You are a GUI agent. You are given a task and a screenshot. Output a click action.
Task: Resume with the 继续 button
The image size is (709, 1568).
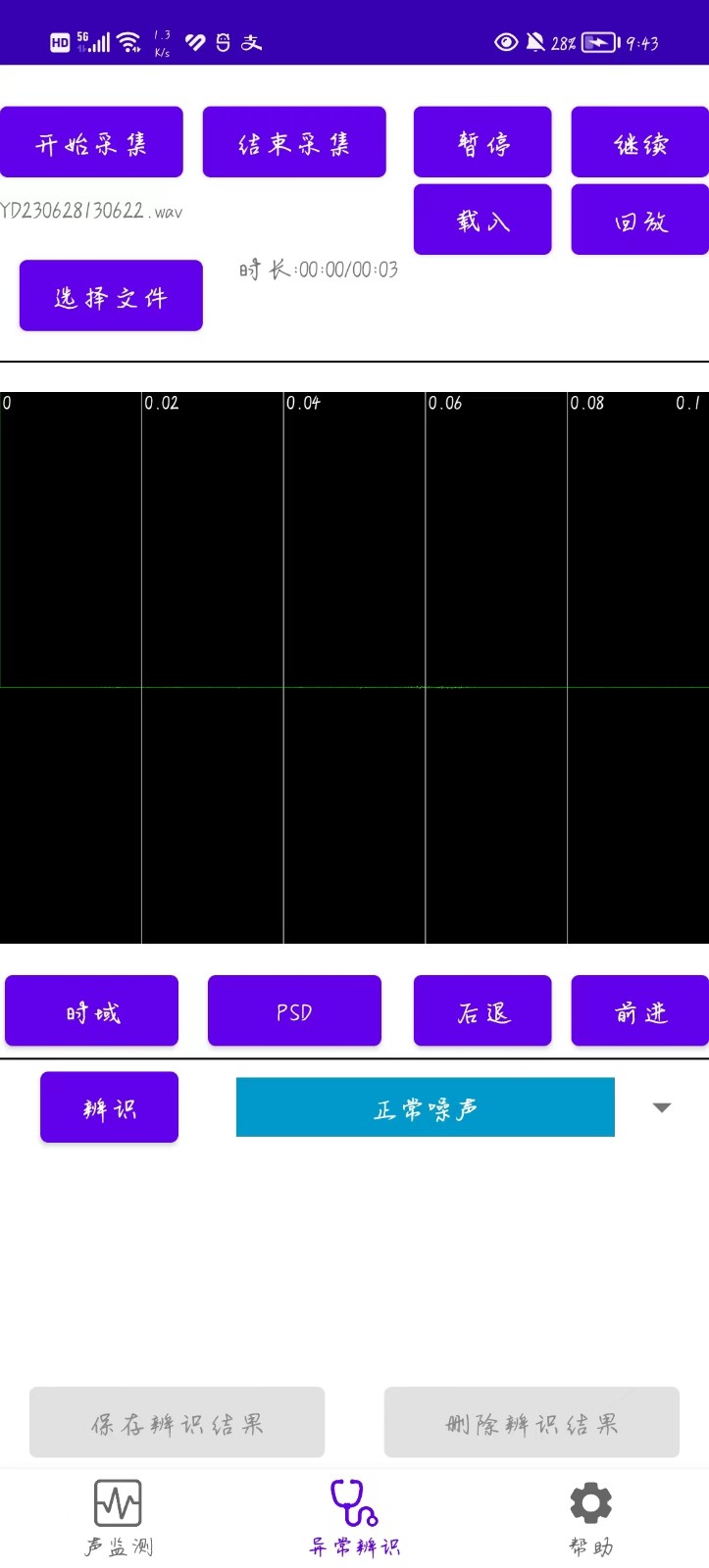[x=640, y=143]
